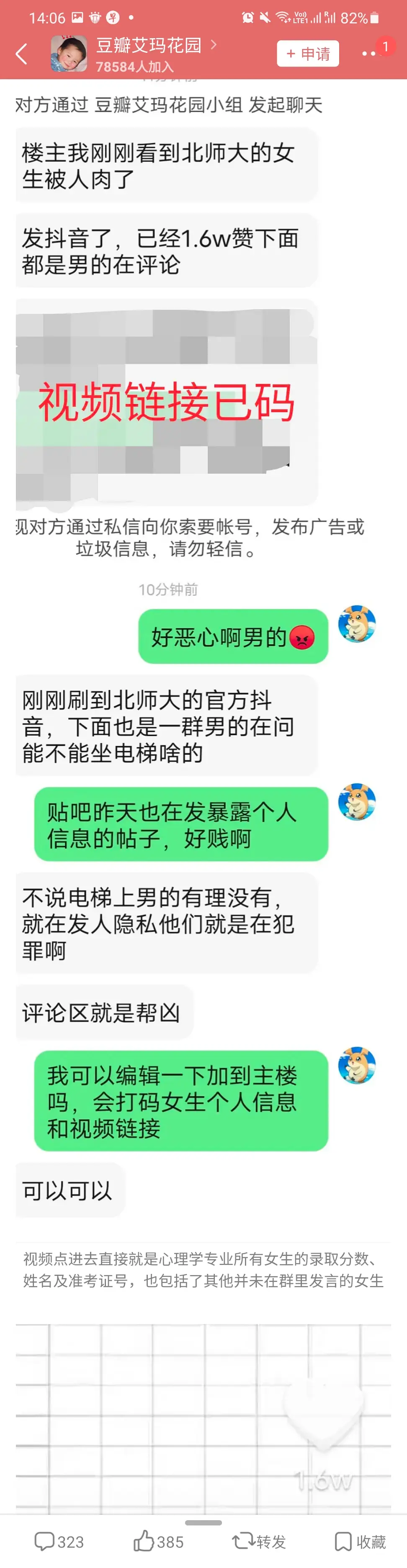Tap 收藏 to save this post
Screen dimensions: 407x1568
[x=360, y=1541]
